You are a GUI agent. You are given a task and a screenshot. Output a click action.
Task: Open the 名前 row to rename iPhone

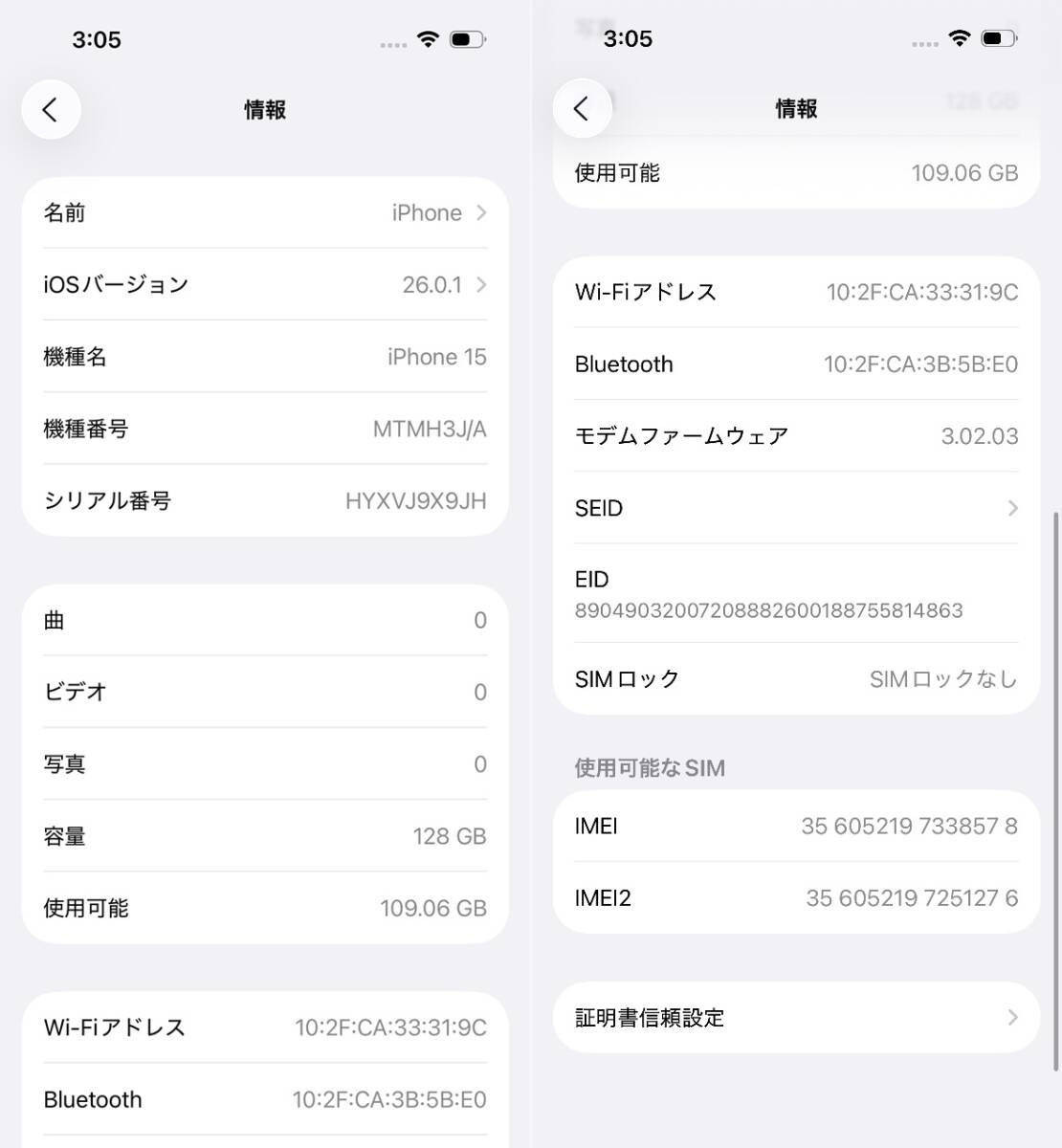(x=264, y=212)
